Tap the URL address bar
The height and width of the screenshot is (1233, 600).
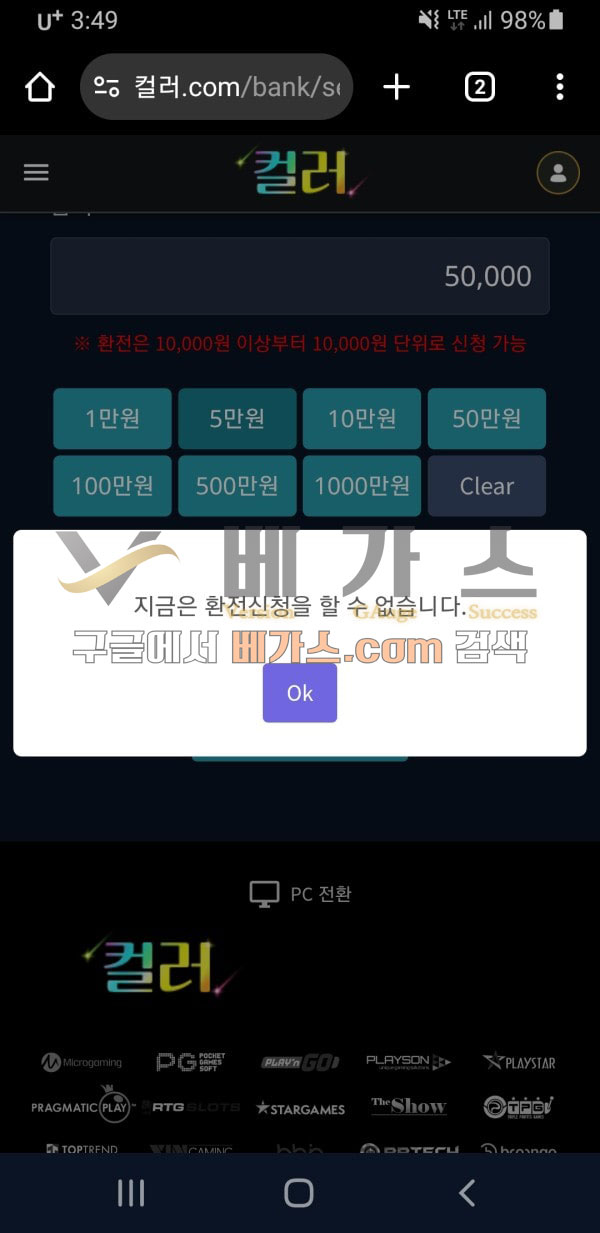point(215,88)
